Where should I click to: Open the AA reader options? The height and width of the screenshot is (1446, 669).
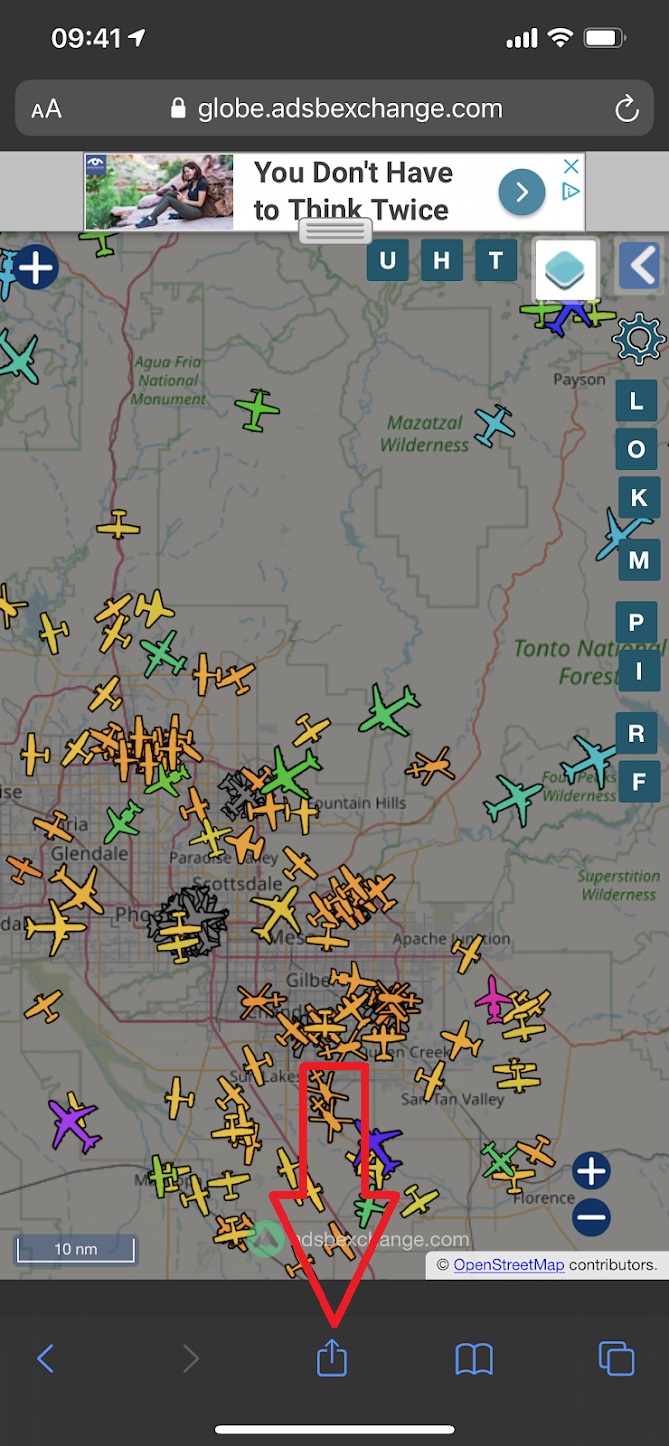click(x=46, y=109)
